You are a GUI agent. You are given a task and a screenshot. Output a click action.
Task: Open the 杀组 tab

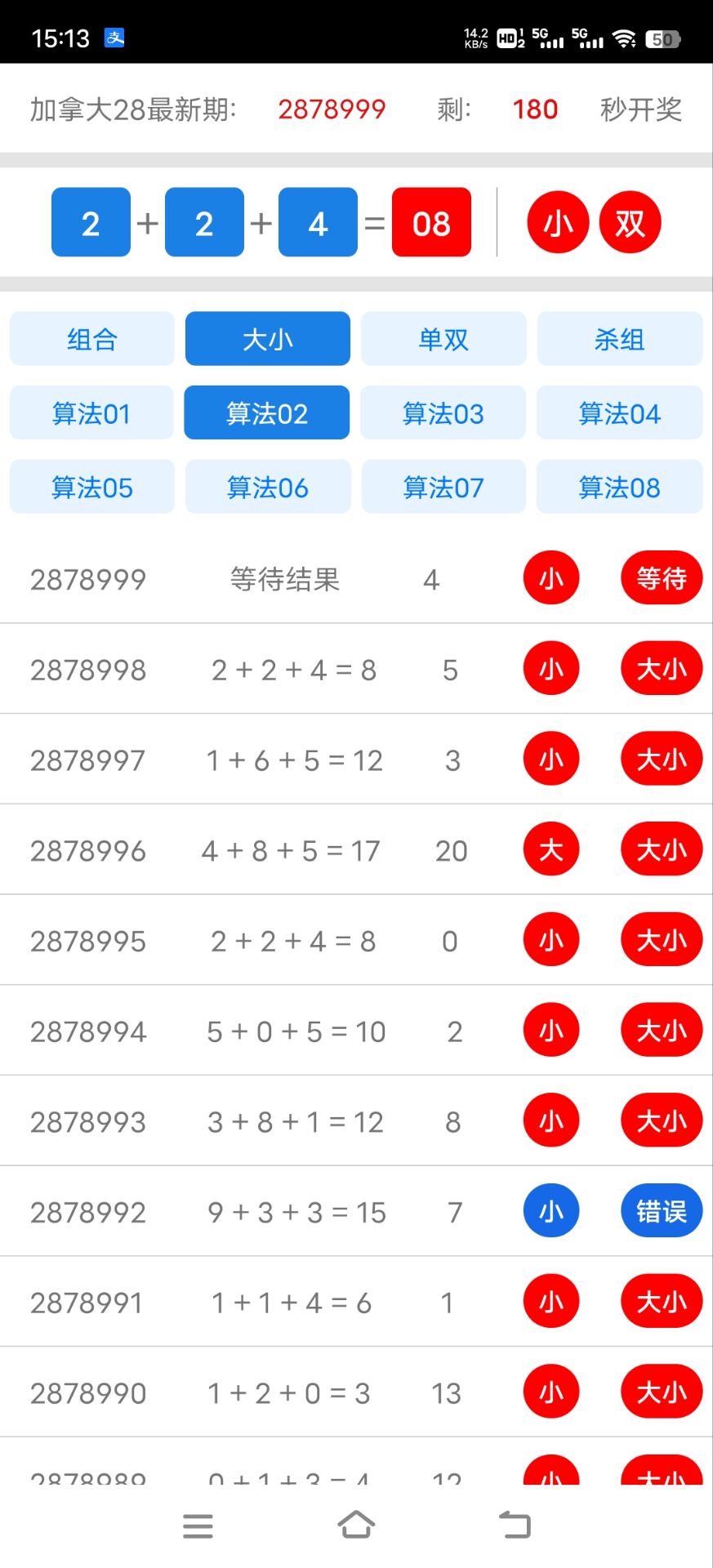pos(619,339)
